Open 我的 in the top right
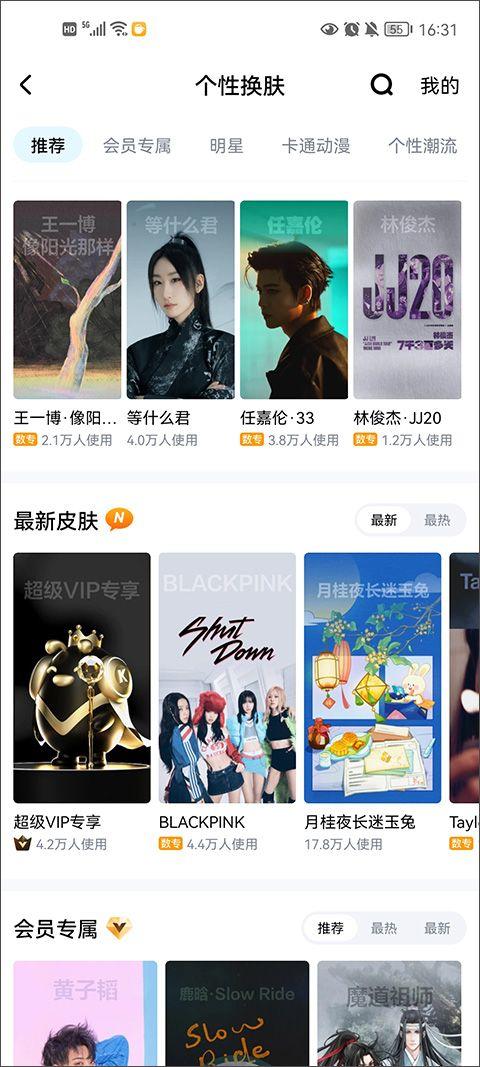 tap(440, 86)
